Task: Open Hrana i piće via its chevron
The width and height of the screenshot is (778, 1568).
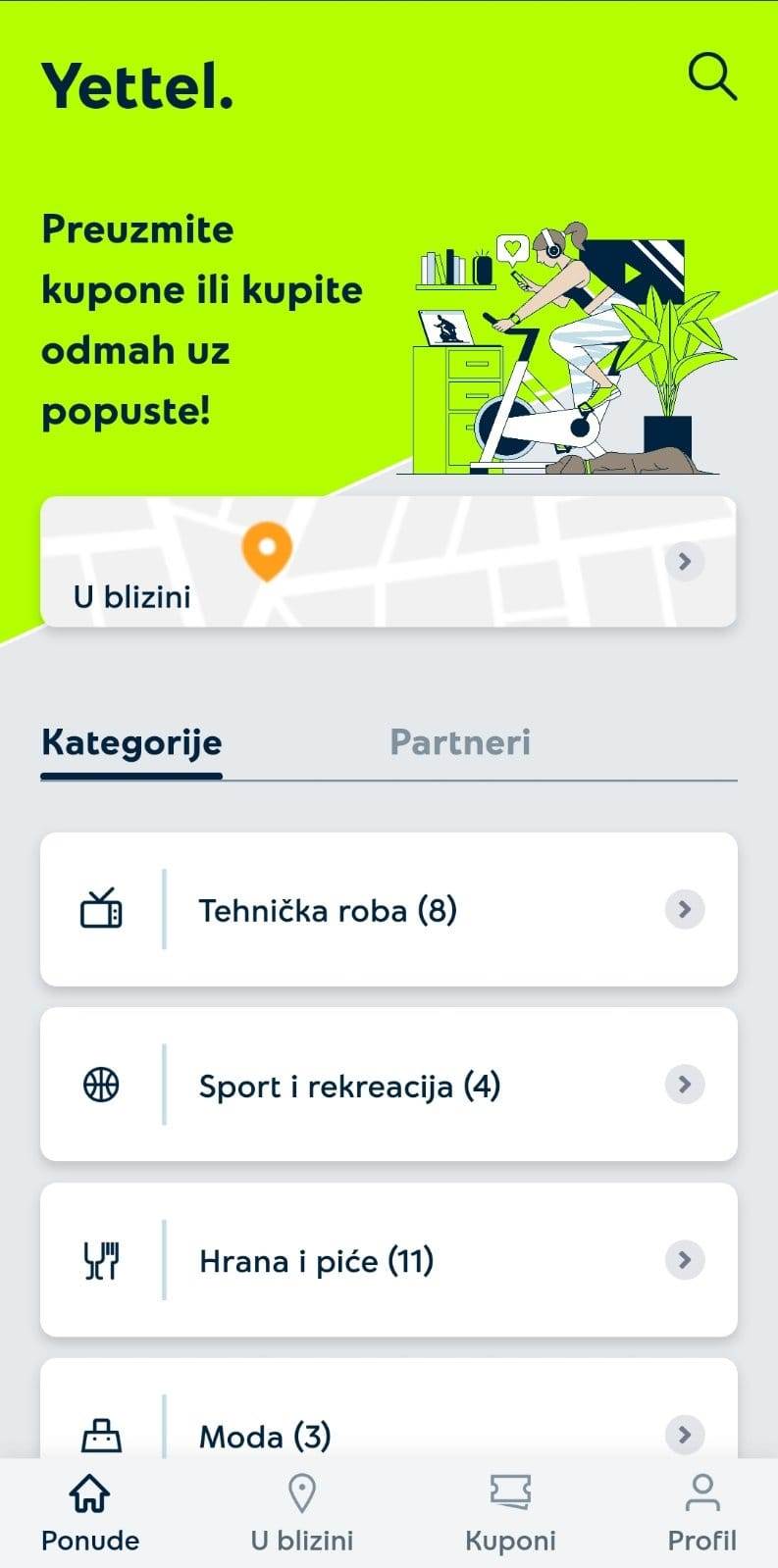Action: [684, 1260]
